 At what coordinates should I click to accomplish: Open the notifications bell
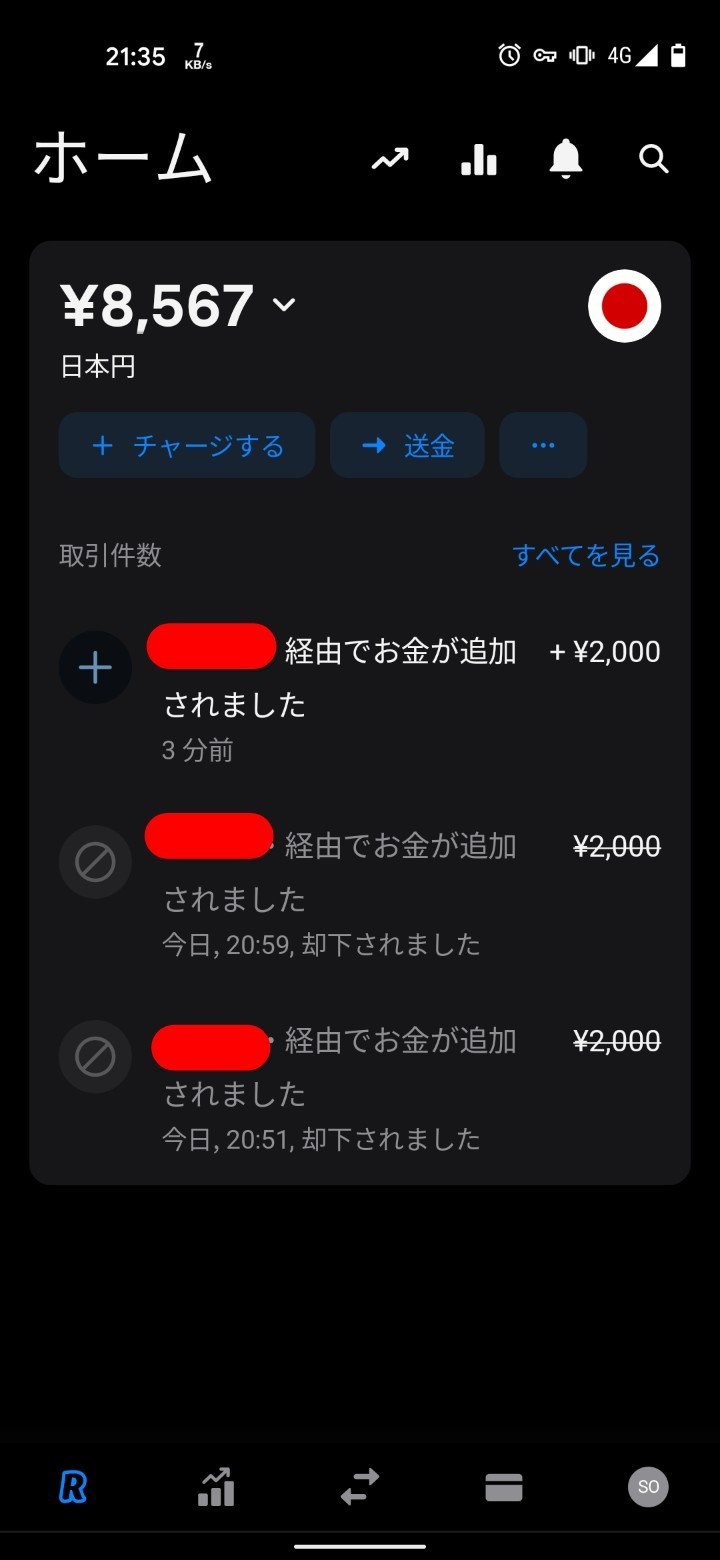[566, 159]
